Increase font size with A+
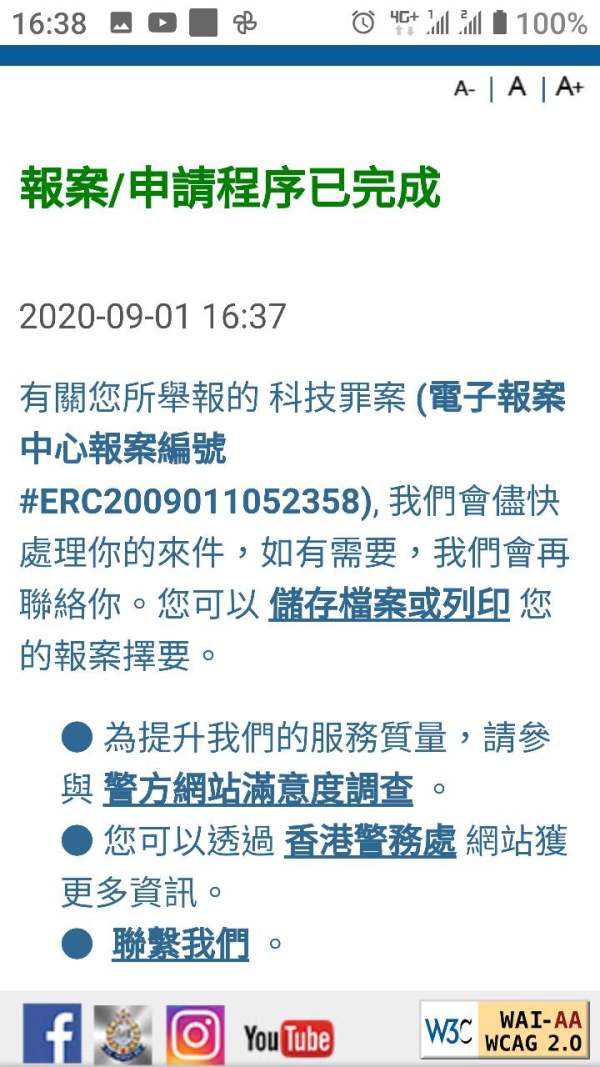The height and width of the screenshot is (1067, 600). (x=569, y=87)
